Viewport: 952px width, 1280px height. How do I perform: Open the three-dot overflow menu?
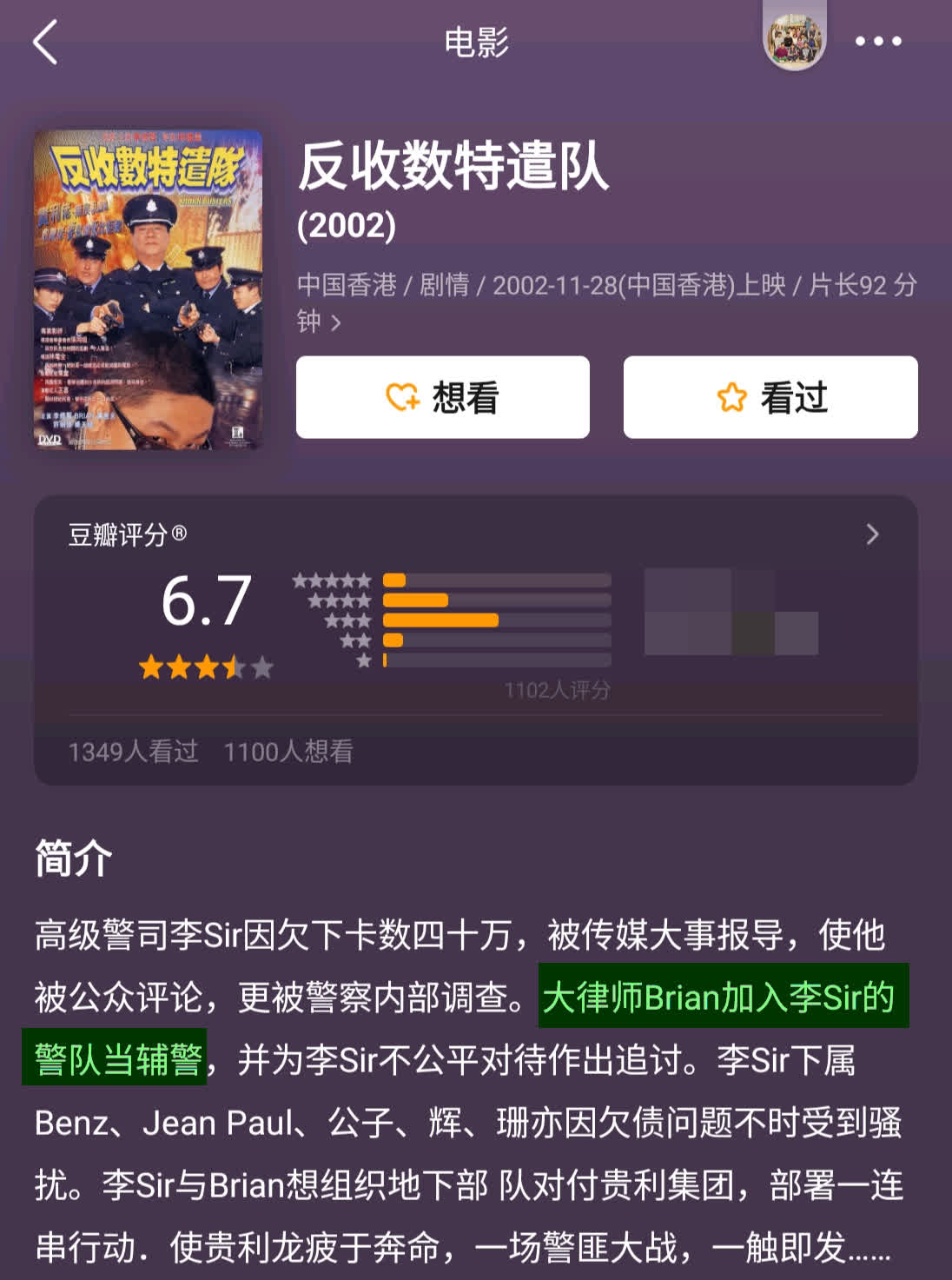877,41
